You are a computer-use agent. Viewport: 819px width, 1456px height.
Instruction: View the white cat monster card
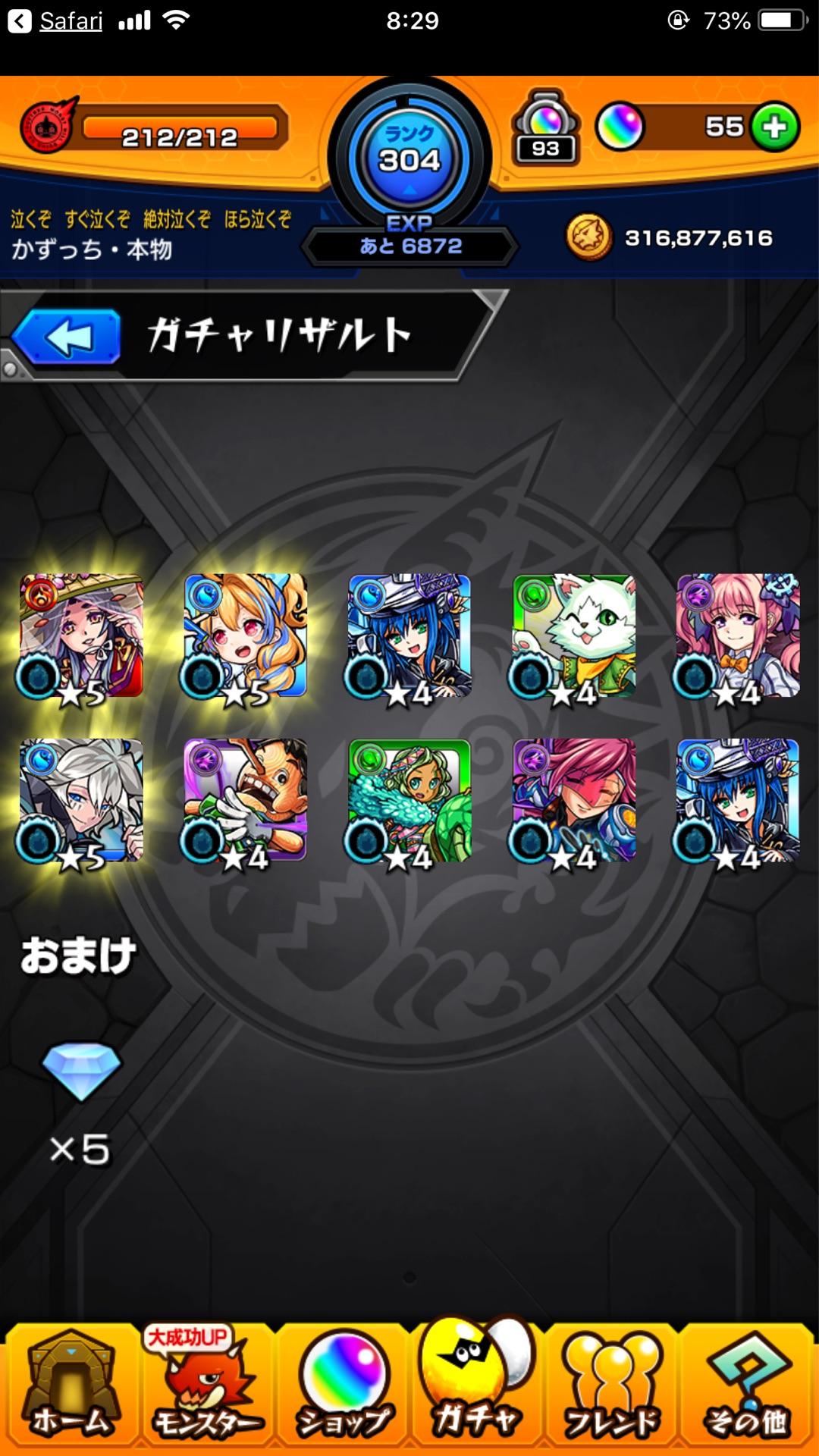(x=574, y=636)
